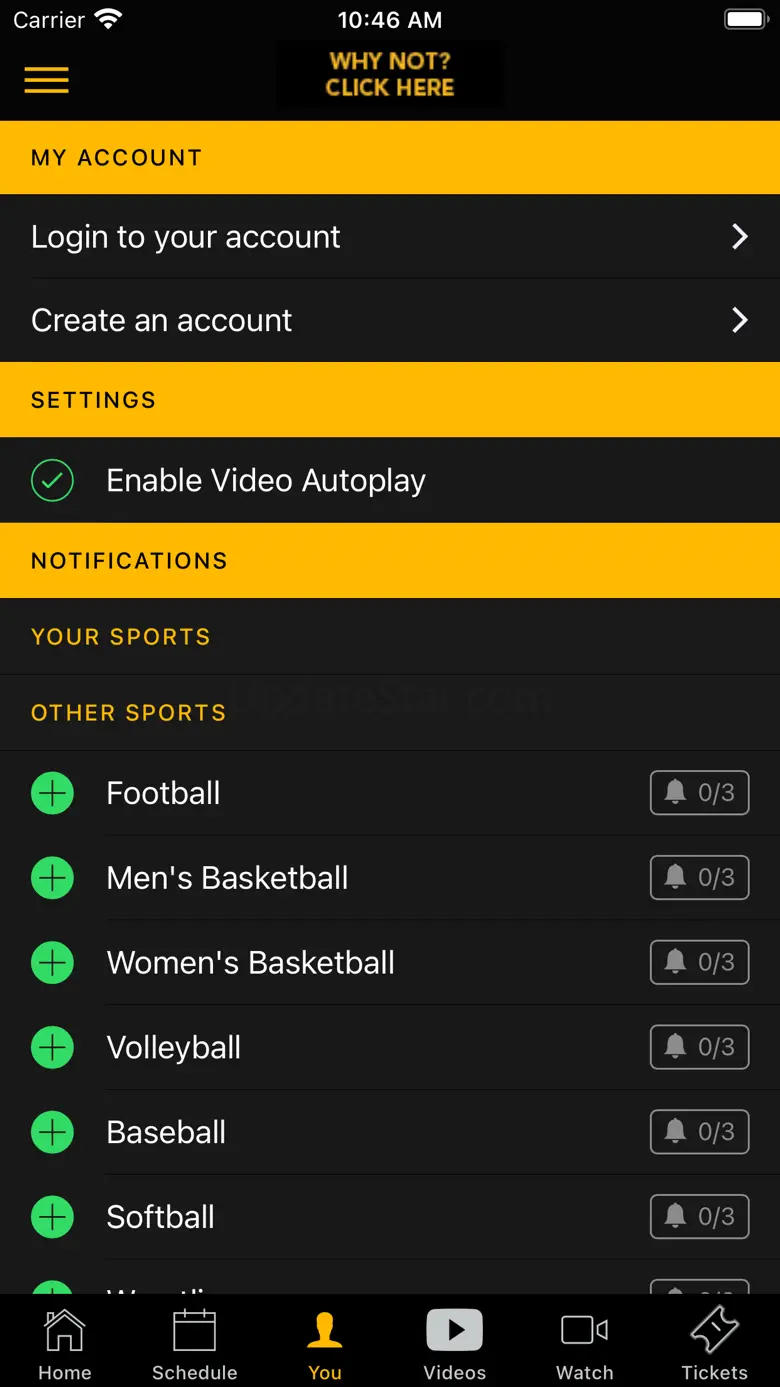Switch to the Home tab
Viewport: 780px width, 1387px height.
pos(65,1344)
